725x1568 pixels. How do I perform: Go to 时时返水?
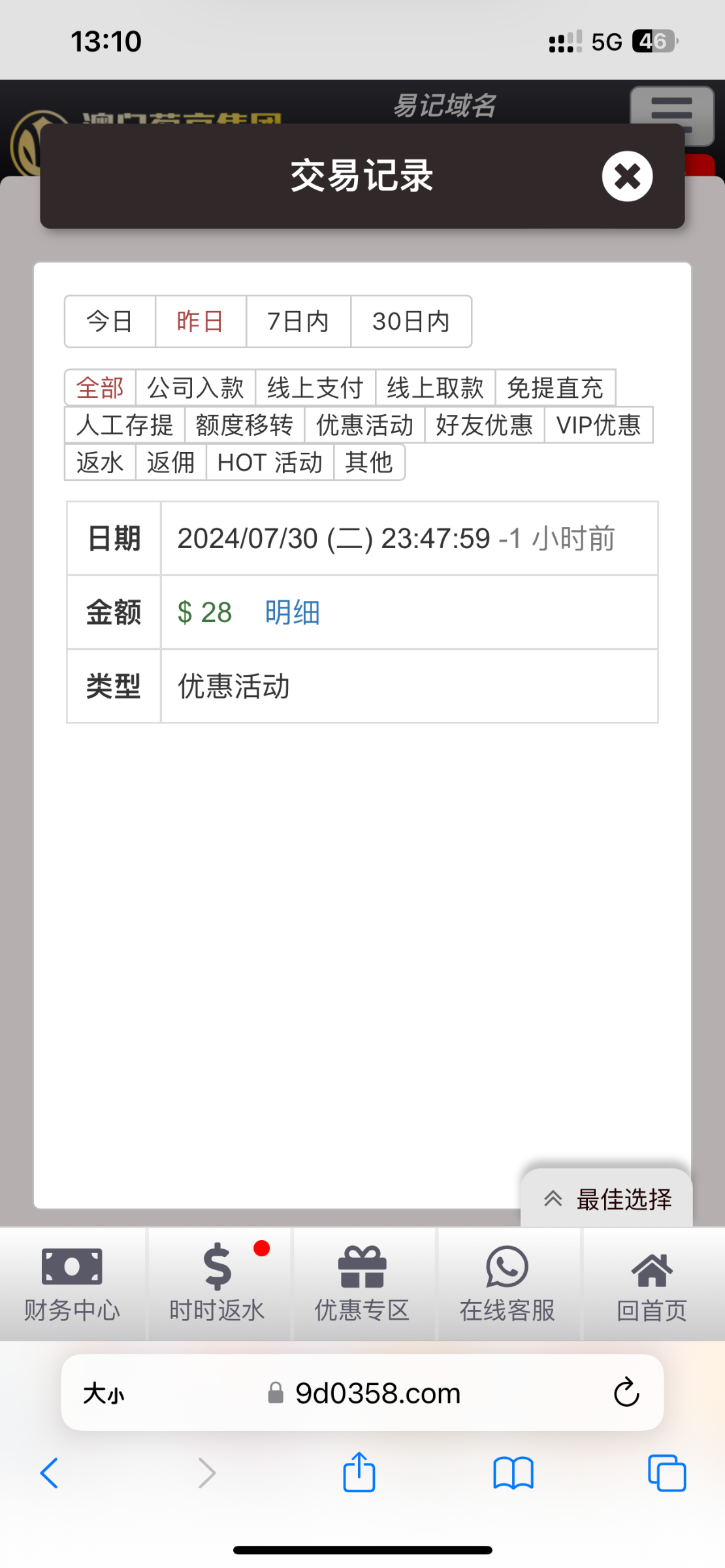click(217, 1284)
